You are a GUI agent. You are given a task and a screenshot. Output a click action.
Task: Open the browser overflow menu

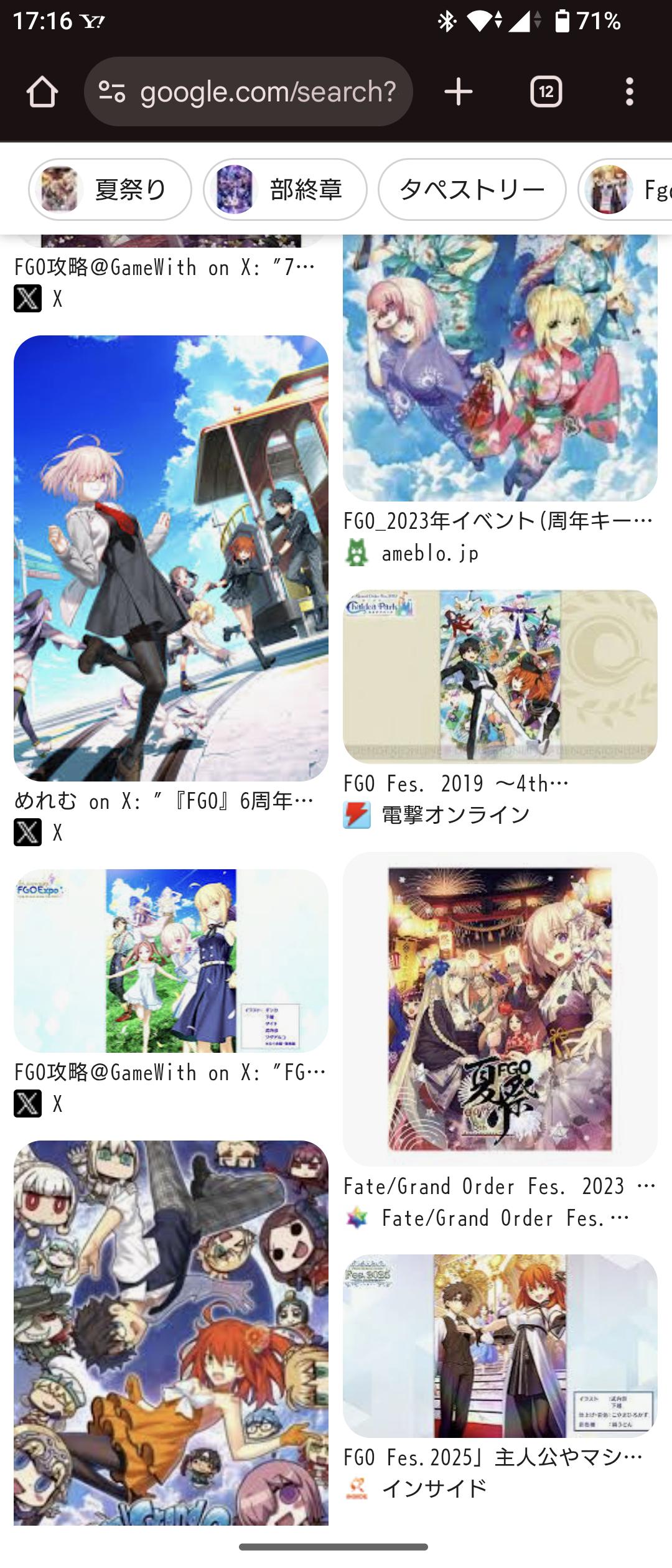point(629,92)
